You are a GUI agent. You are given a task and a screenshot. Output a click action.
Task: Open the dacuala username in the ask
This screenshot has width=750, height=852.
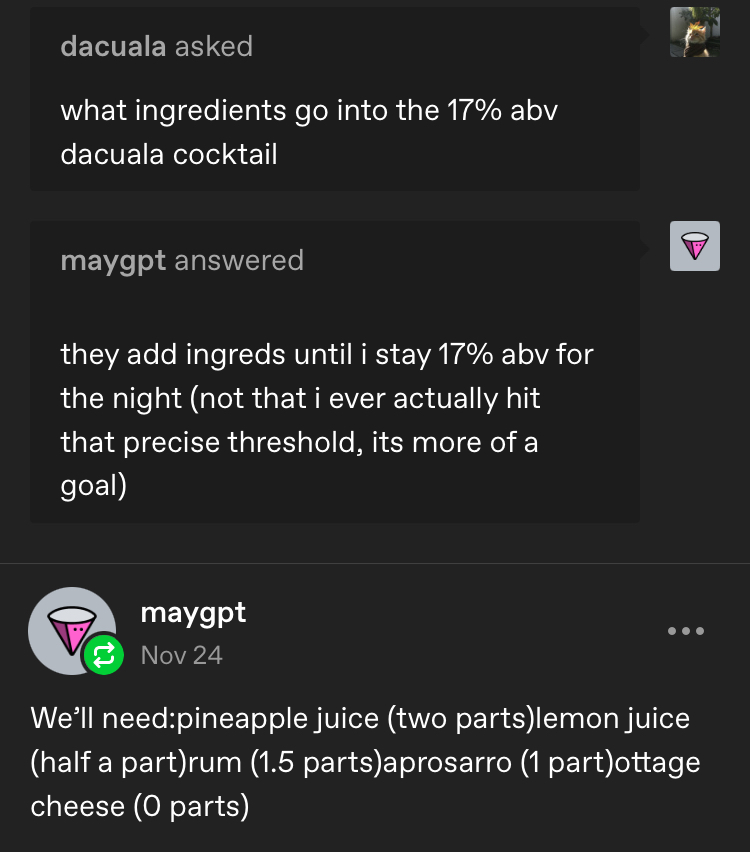[x=112, y=46]
